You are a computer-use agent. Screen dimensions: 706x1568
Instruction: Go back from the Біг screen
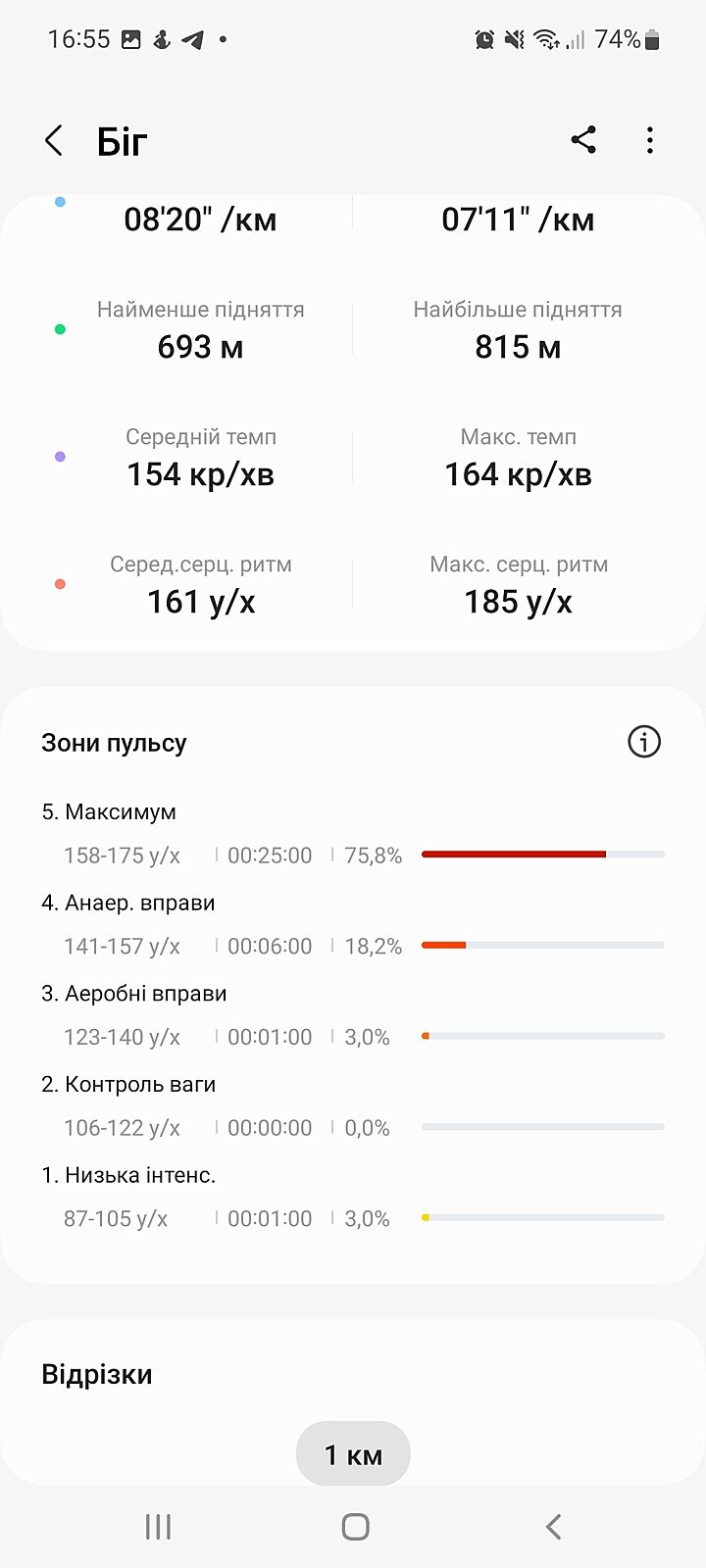(x=55, y=141)
